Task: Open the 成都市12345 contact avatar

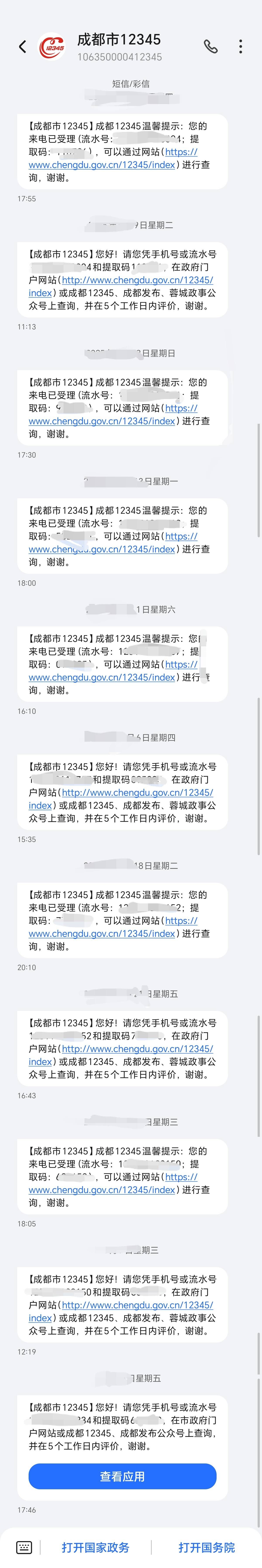Action: point(52,47)
